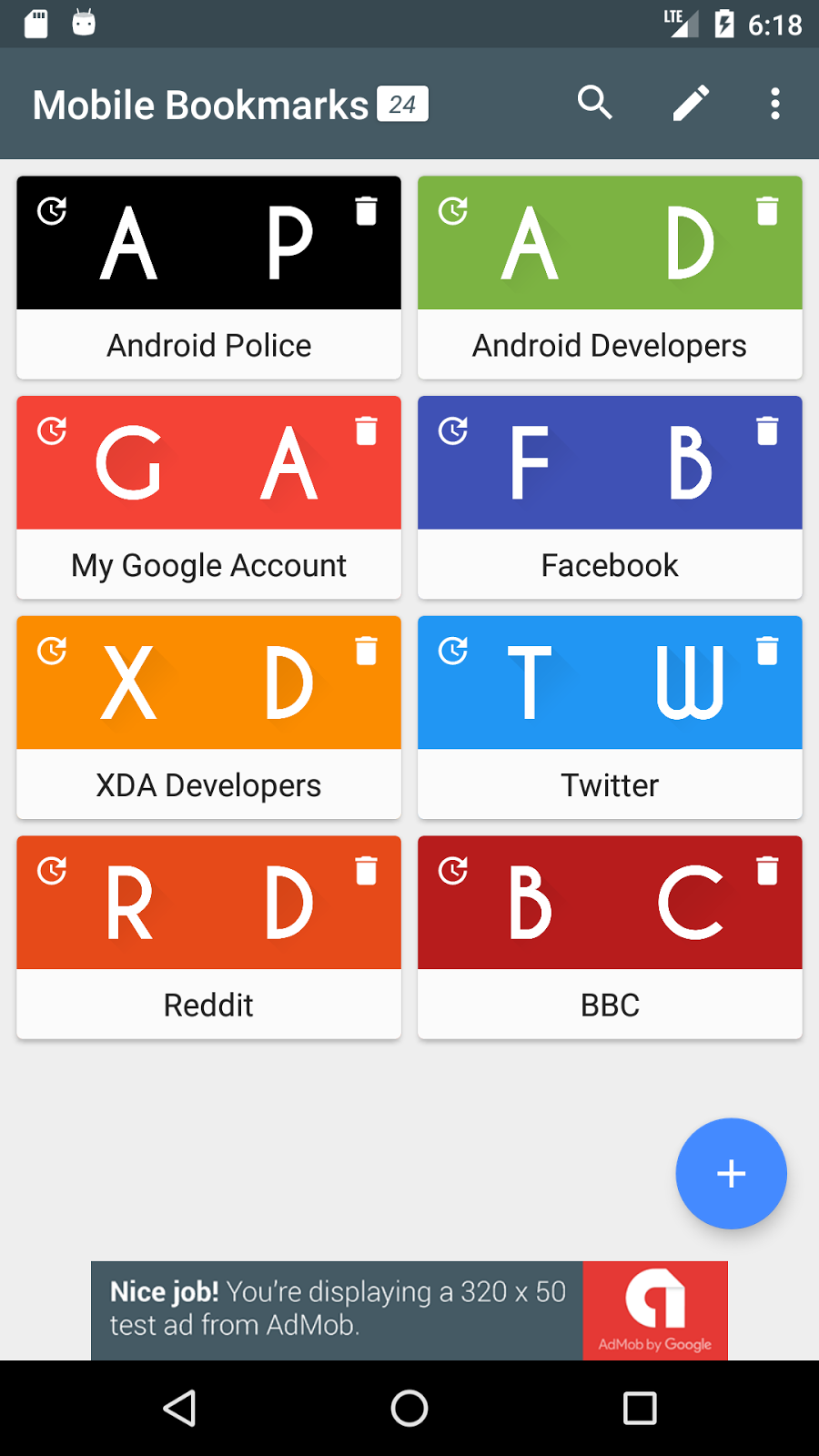This screenshot has width=819, height=1456.
Task: Refresh the BBC bookmark
Action: pyautogui.click(x=452, y=870)
